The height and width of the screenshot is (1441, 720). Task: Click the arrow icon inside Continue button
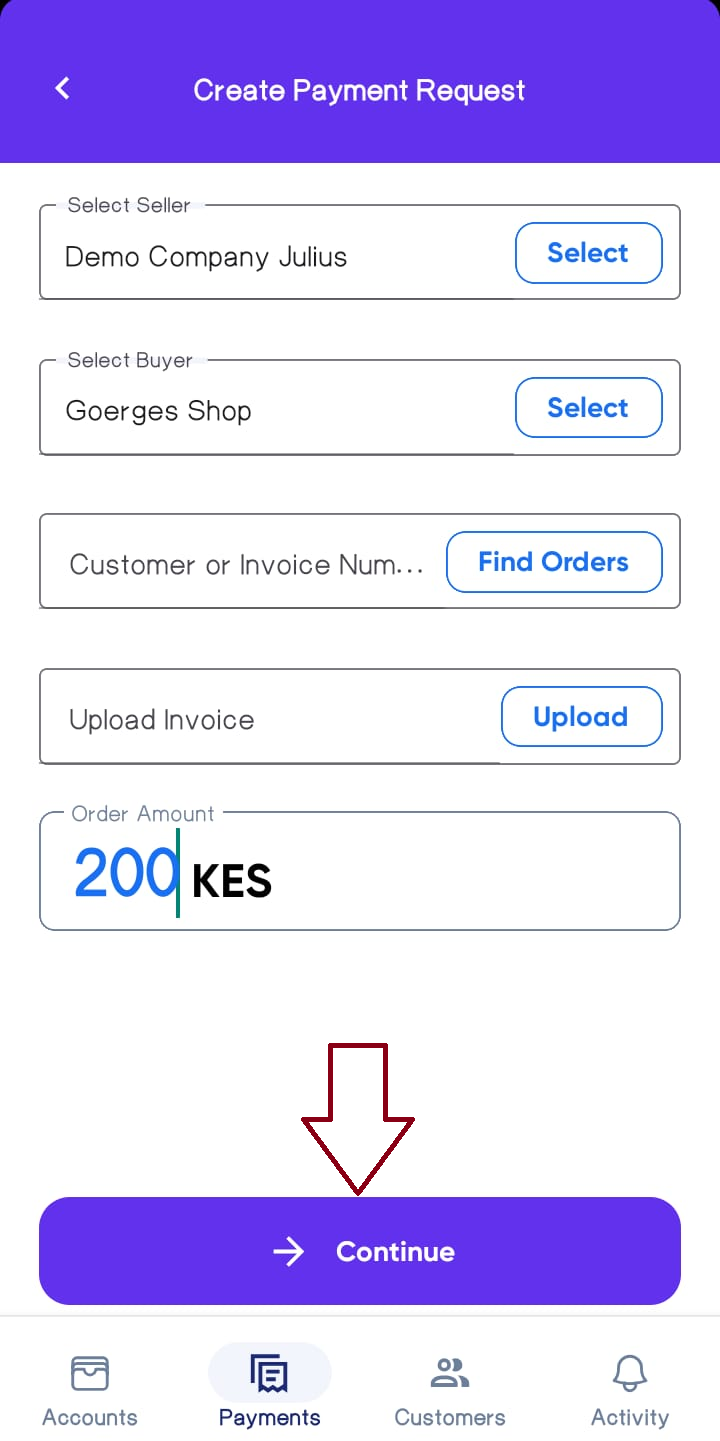point(289,1251)
